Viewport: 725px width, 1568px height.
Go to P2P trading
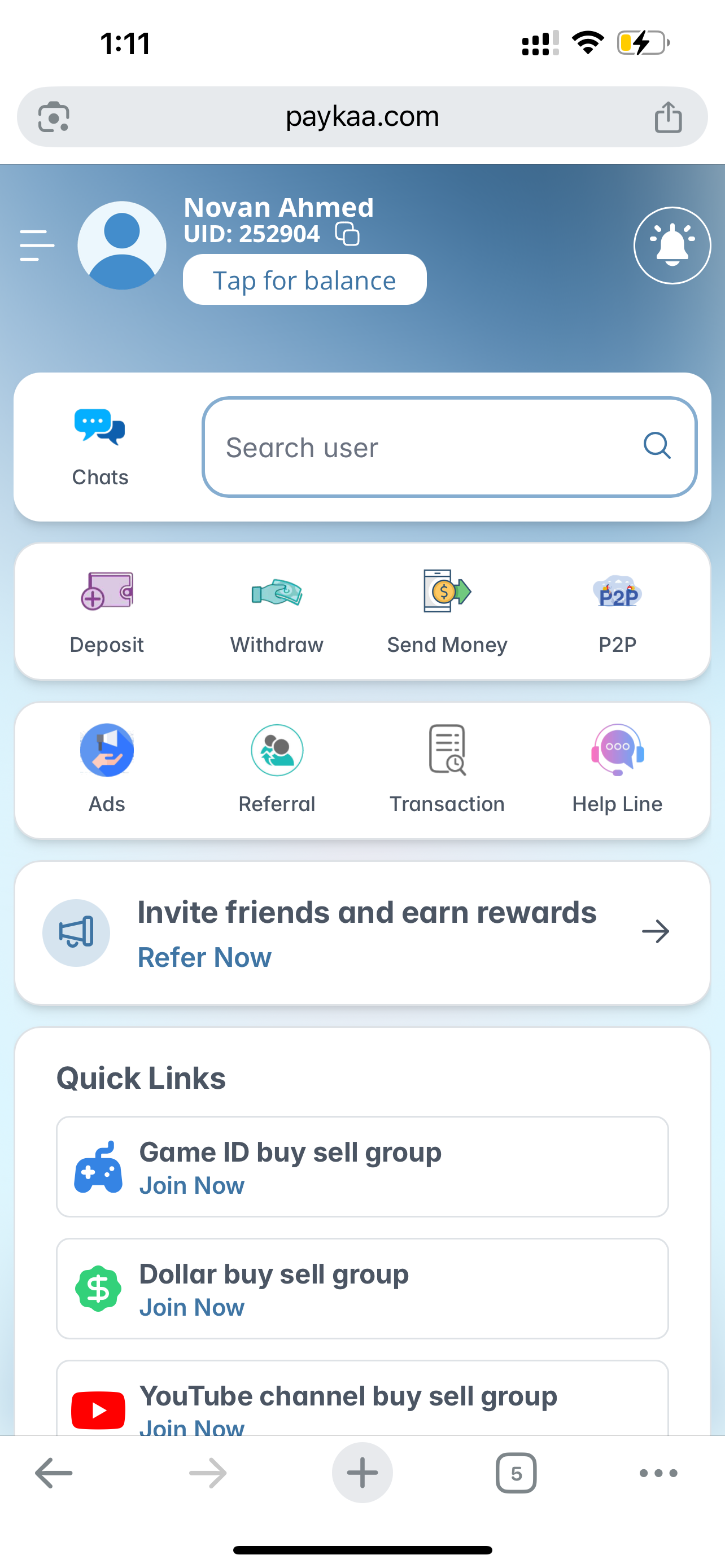(617, 611)
